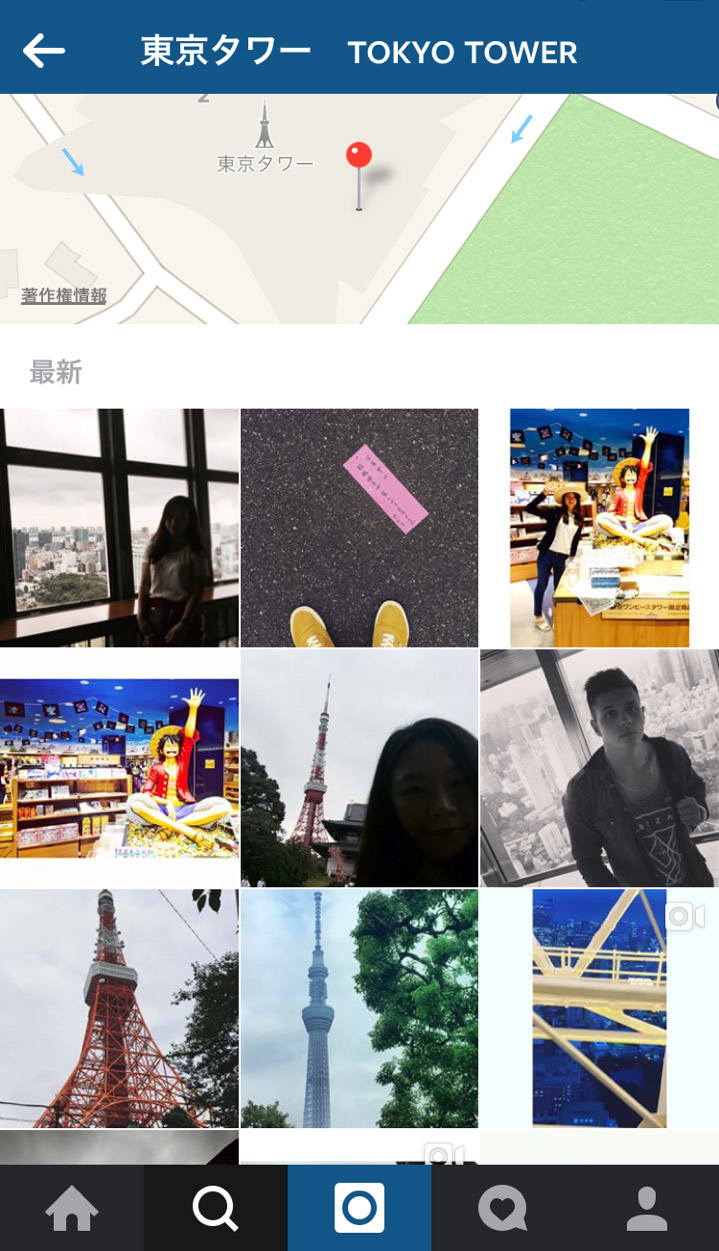Screen dimensions: 719x1251
Task: Open the activity heart tab
Action: pyautogui.click(x=502, y=1208)
